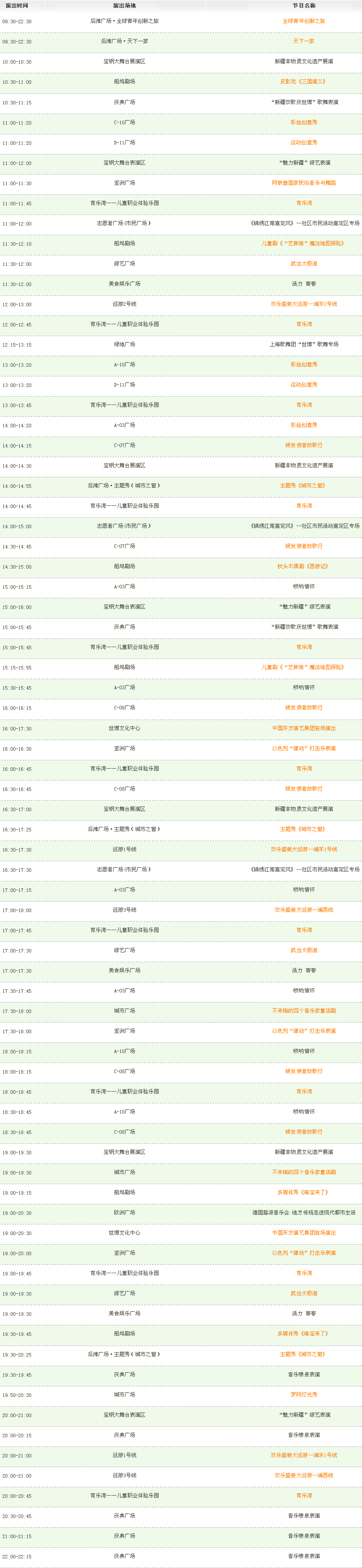The width and height of the screenshot is (362, 1568).
Task: Open 中国东方演艺集团驻场演出 at 16:00-17:30
Action: coord(304,728)
